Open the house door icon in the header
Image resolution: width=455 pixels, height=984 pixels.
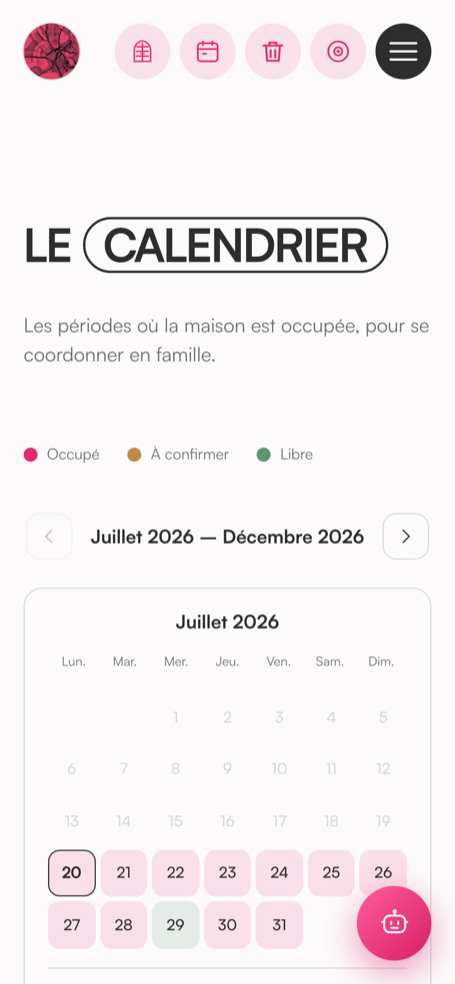coord(142,51)
